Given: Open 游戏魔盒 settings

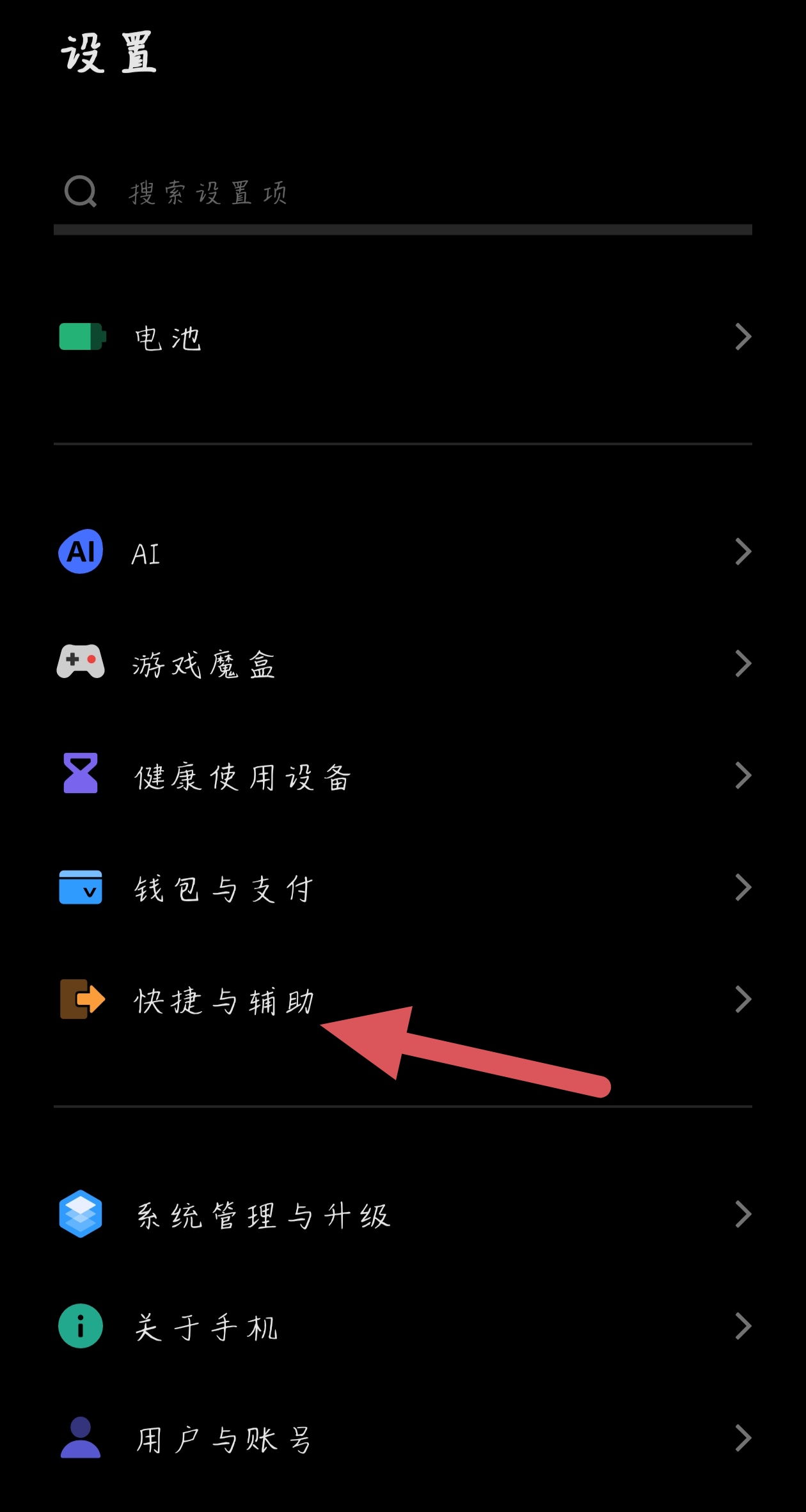Looking at the screenshot, I should 403,664.
